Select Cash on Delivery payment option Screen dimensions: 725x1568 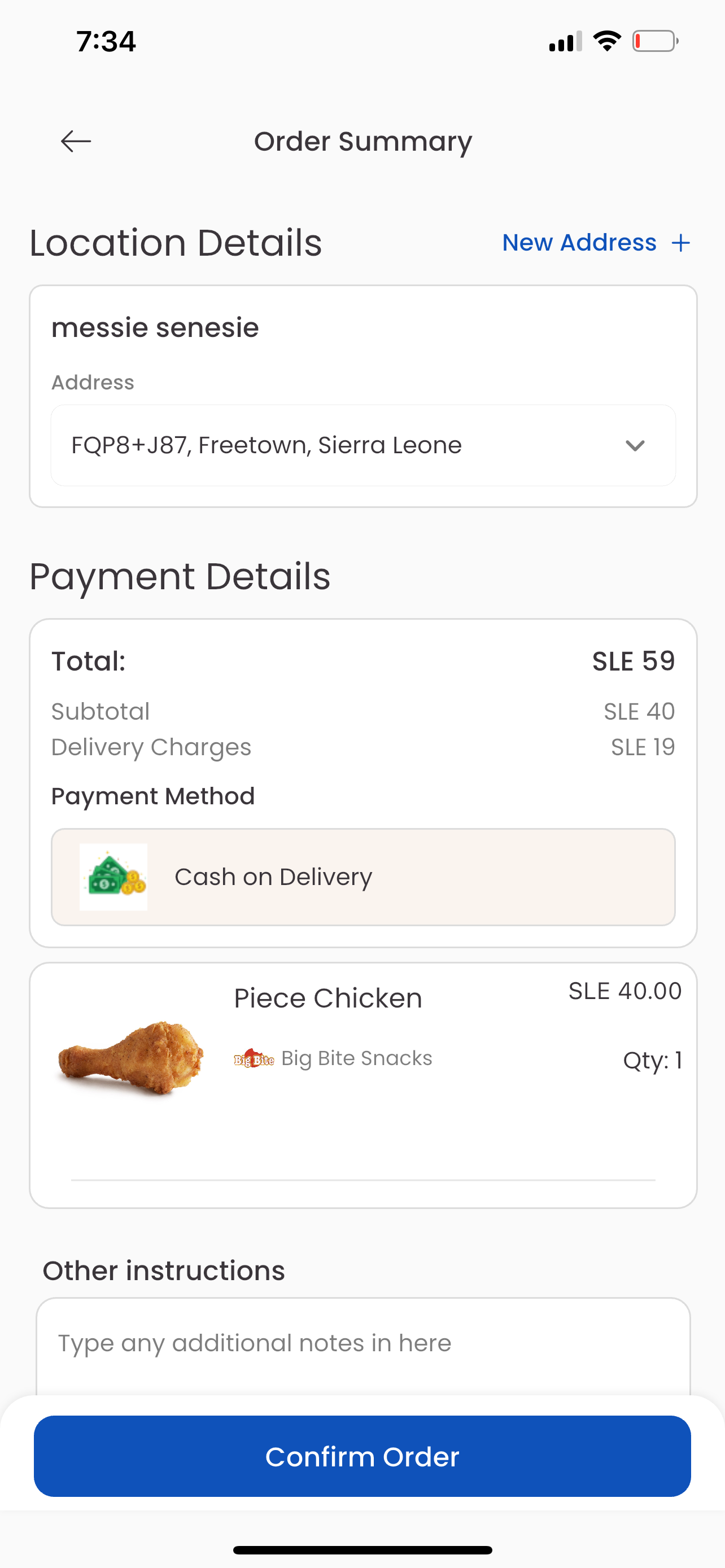coord(364,877)
